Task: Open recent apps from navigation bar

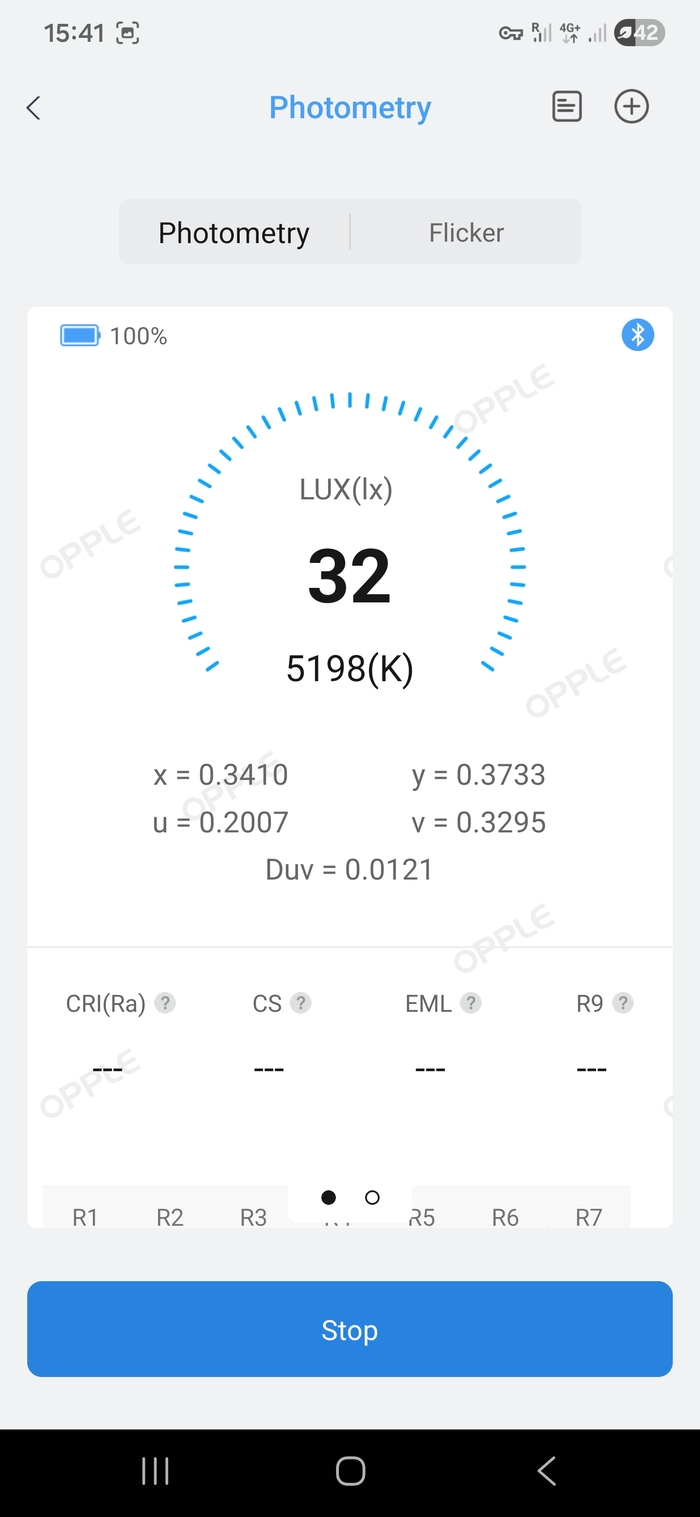Action: 155,1471
